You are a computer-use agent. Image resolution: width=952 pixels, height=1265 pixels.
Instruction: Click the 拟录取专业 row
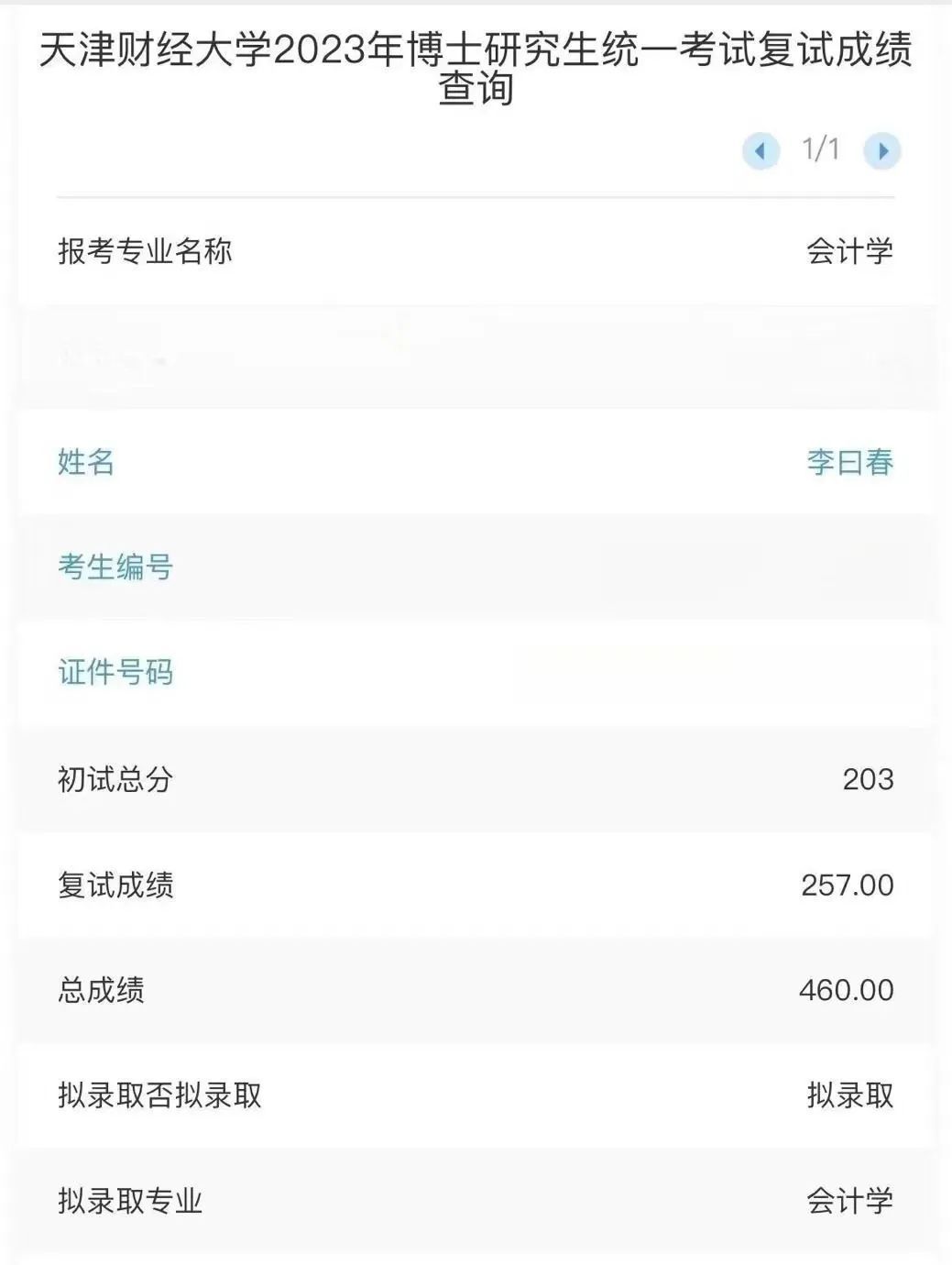(476, 1199)
